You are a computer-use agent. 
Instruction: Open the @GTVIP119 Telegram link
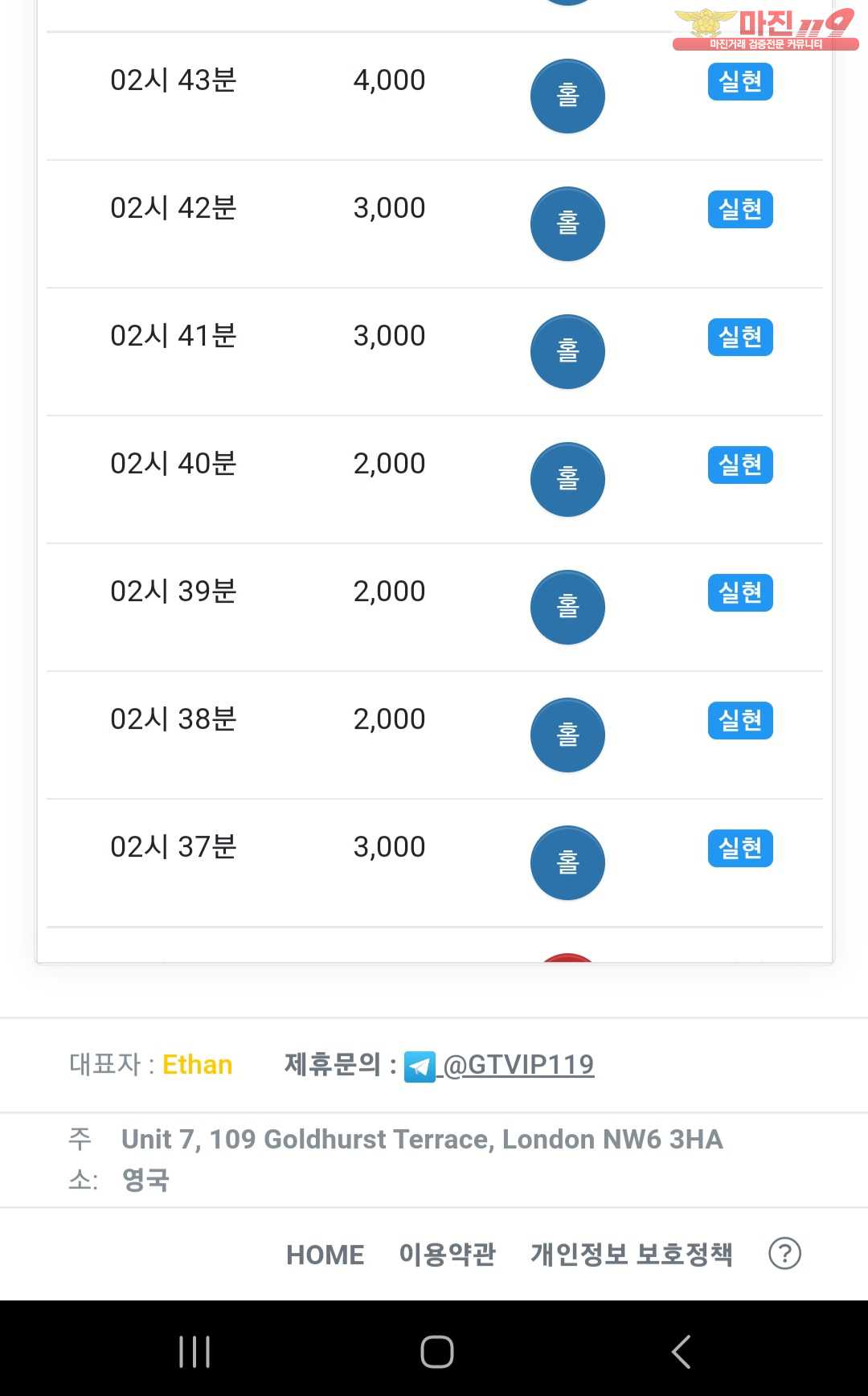518,1065
